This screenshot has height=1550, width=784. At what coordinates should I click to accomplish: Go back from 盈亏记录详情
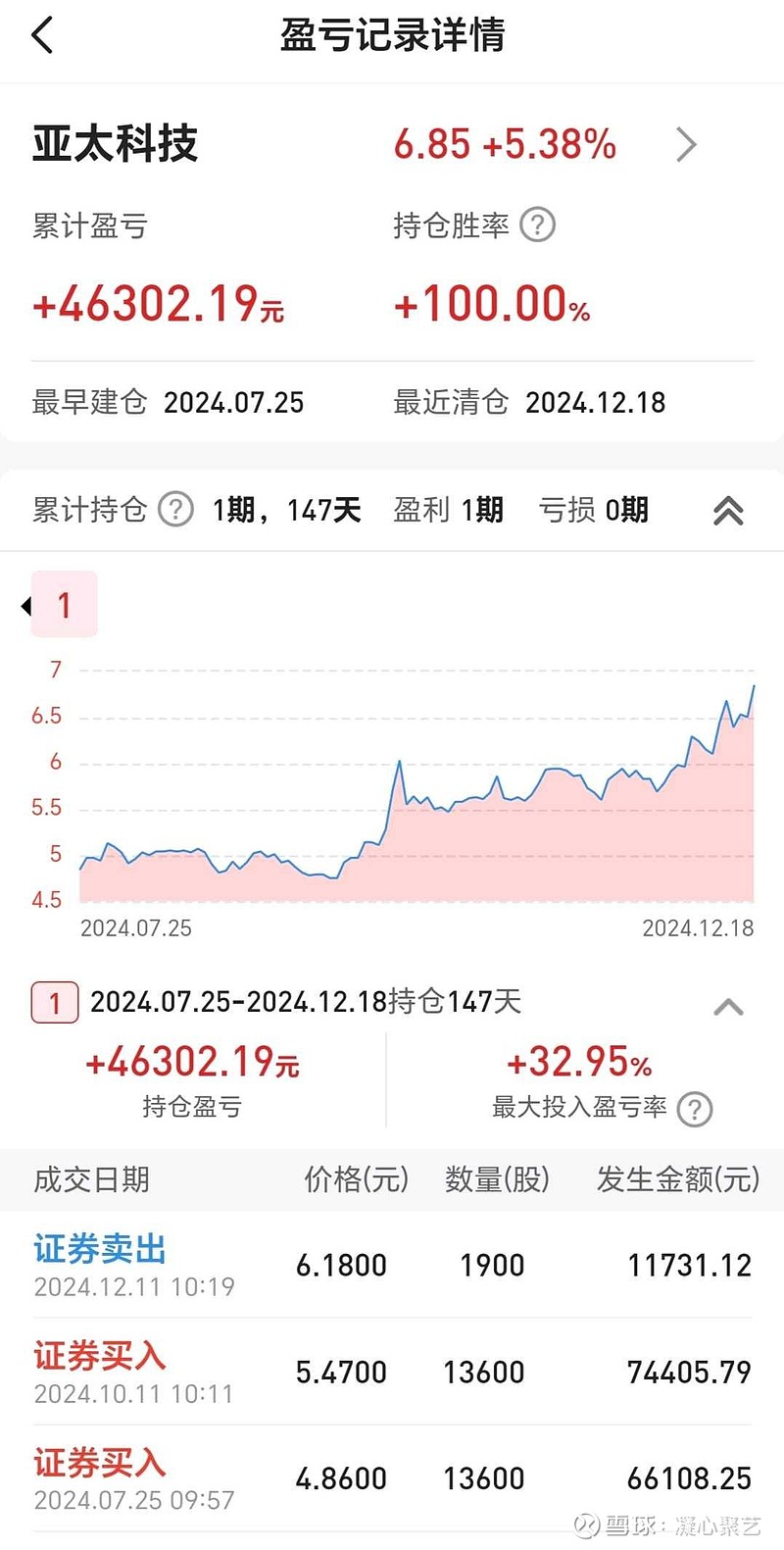[42, 36]
